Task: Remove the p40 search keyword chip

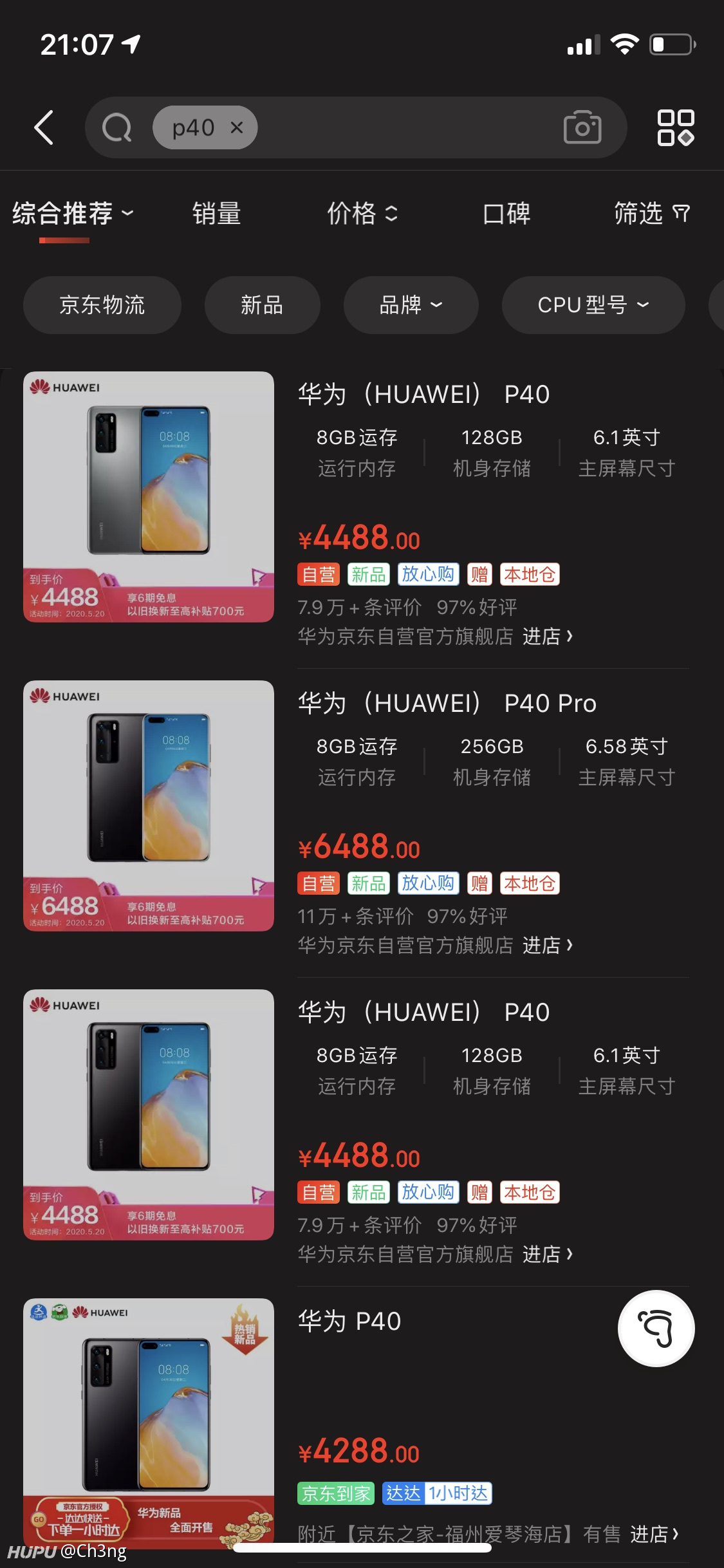Action: click(x=237, y=127)
